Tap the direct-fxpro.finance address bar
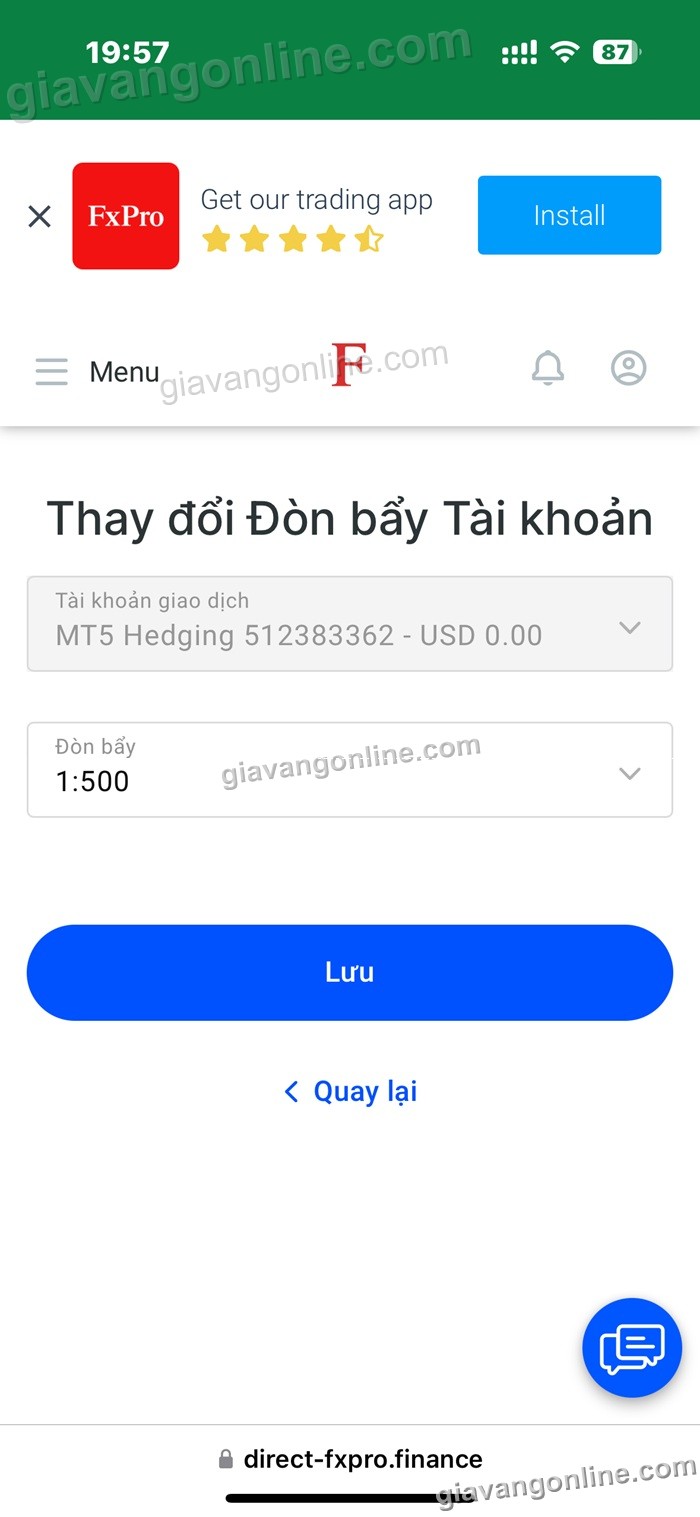This screenshot has width=700, height=1517. coord(351,1459)
